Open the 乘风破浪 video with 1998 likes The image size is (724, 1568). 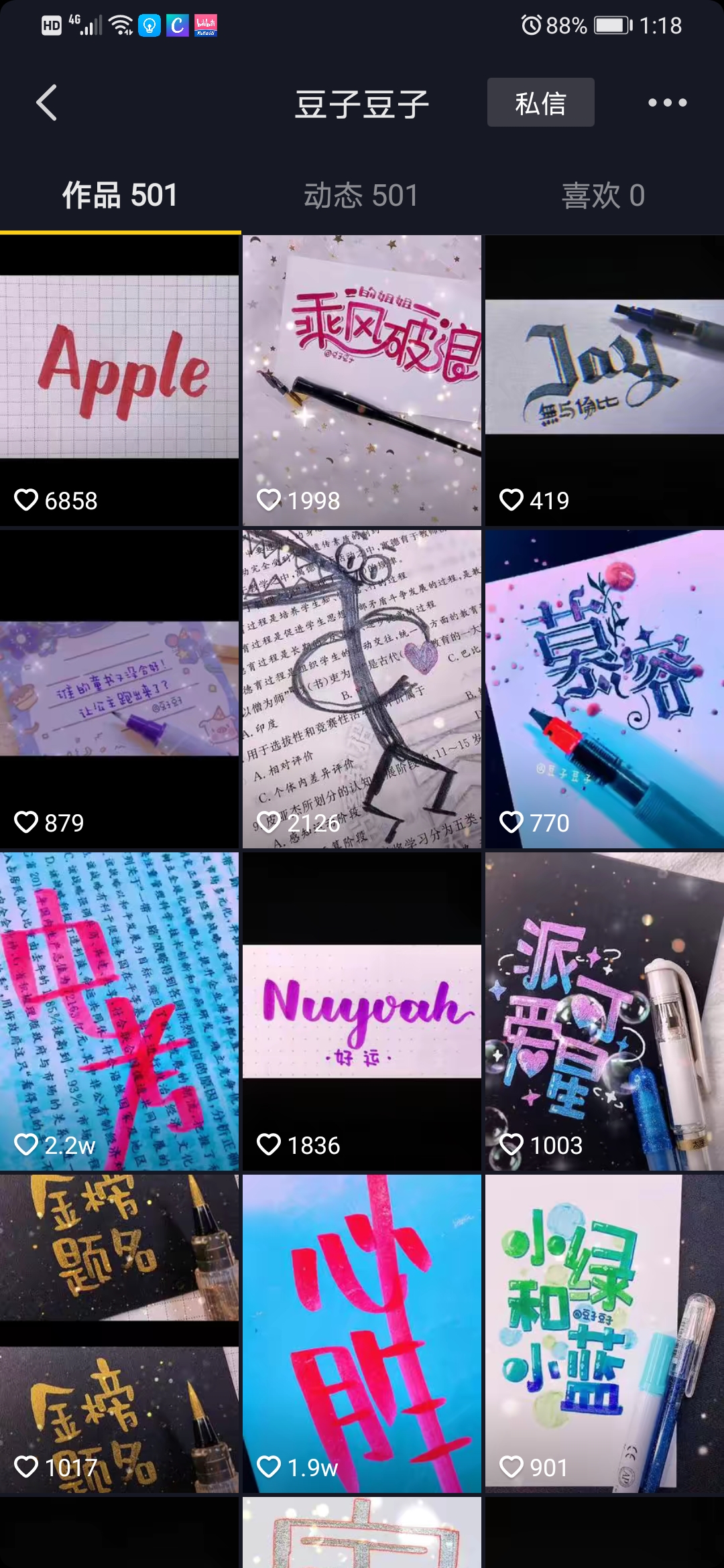pyautogui.click(x=362, y=380)
